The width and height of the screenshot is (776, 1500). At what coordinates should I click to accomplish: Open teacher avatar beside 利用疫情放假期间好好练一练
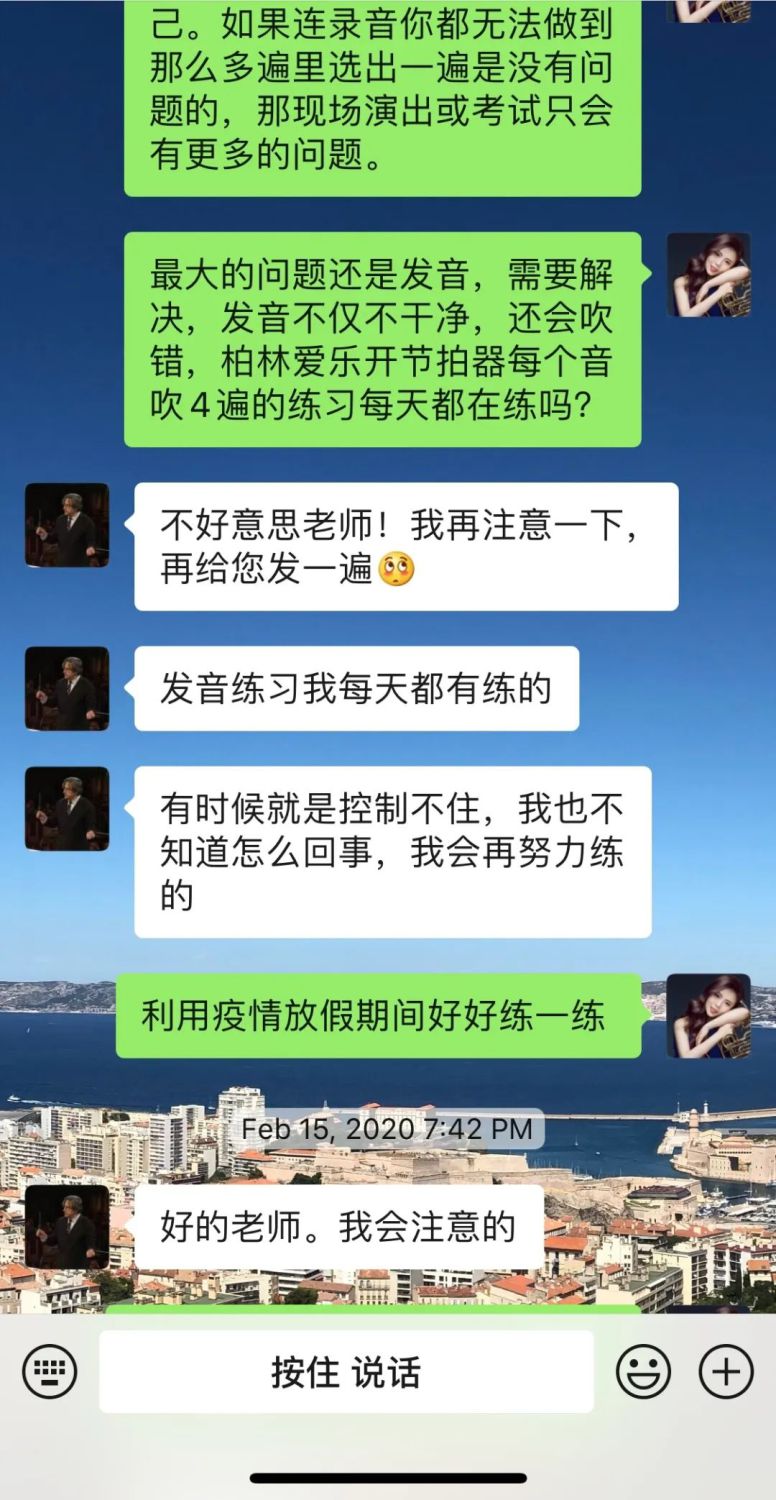point(709,1016)
